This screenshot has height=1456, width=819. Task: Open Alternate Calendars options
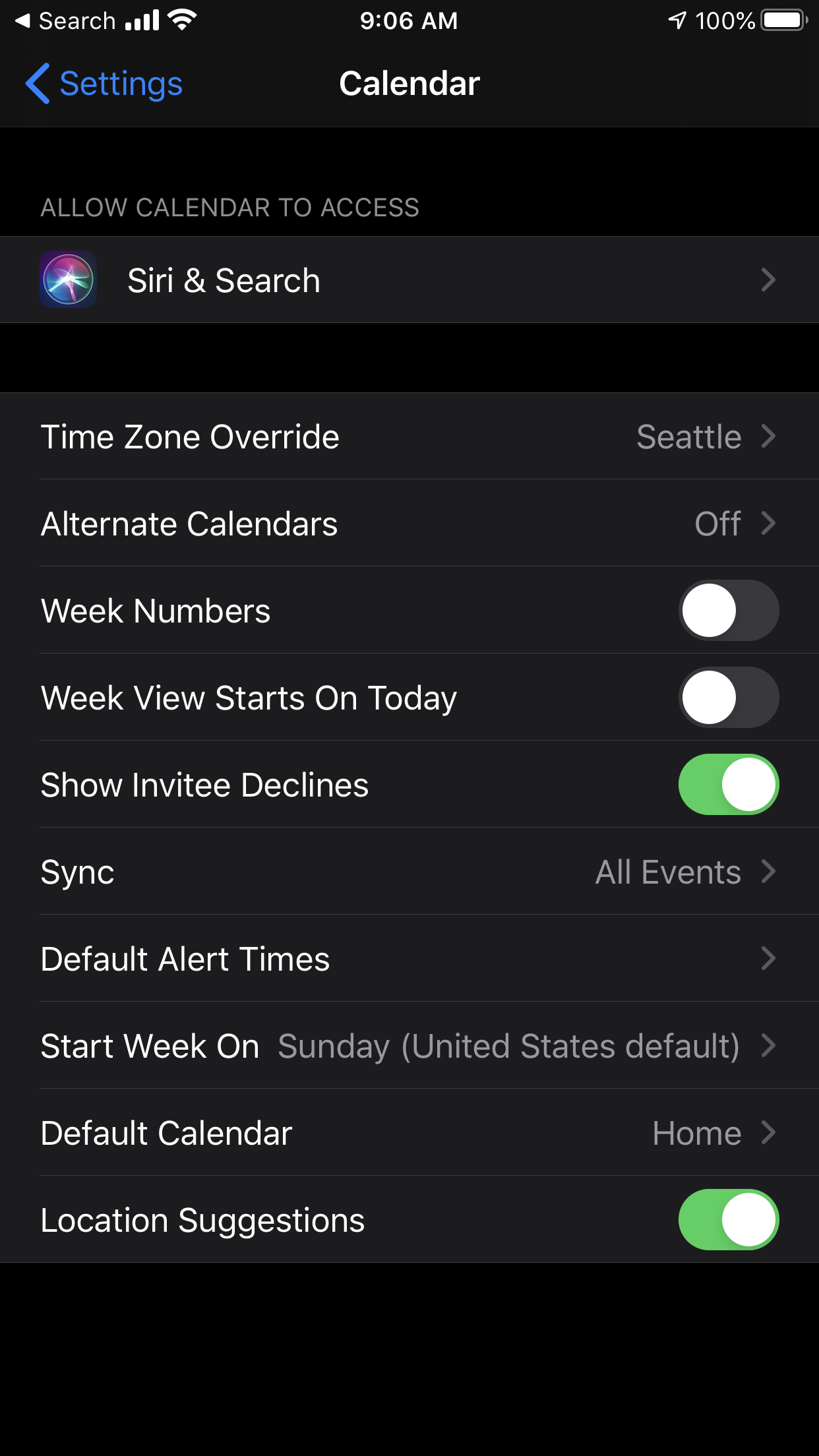coord(409,524)
